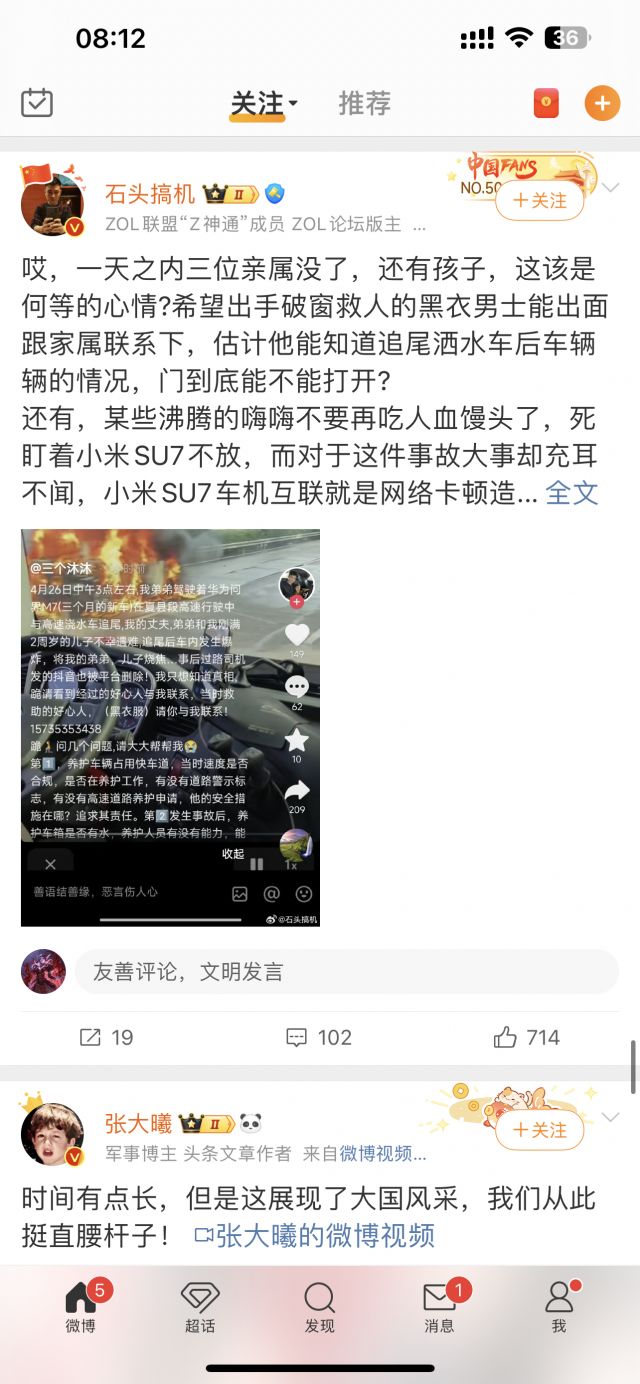Tap the 友善评论 comment input field

coord(346,971)
